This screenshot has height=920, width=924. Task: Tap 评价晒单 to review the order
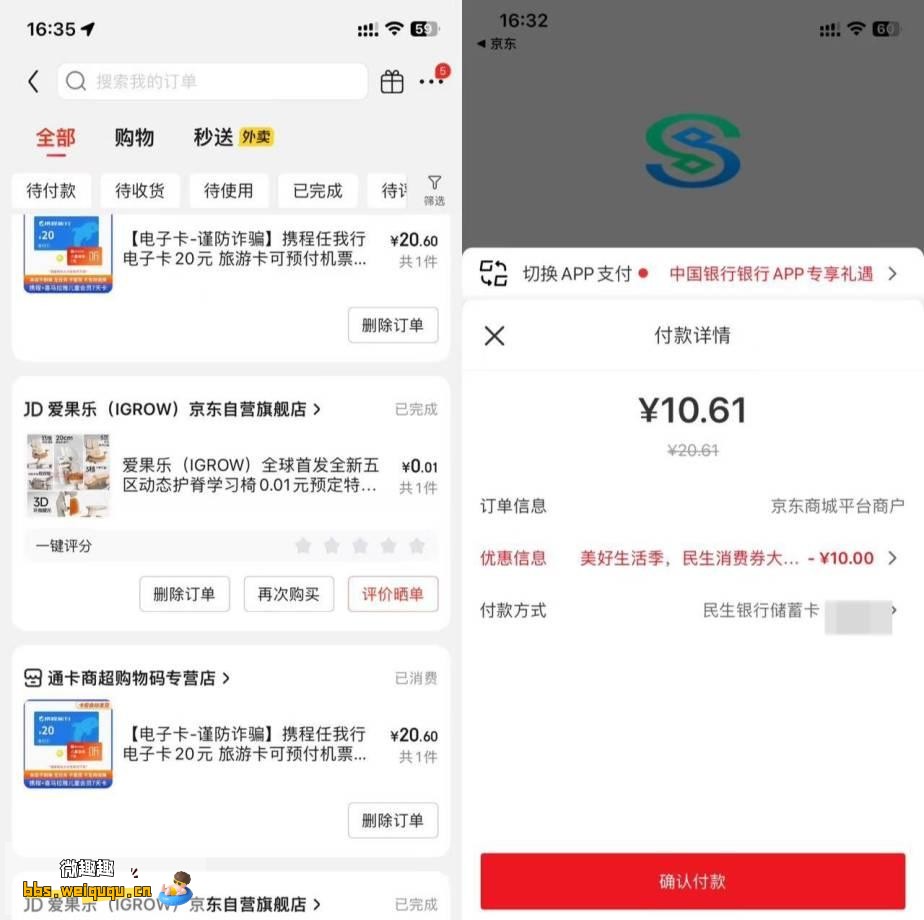[393, 594]
